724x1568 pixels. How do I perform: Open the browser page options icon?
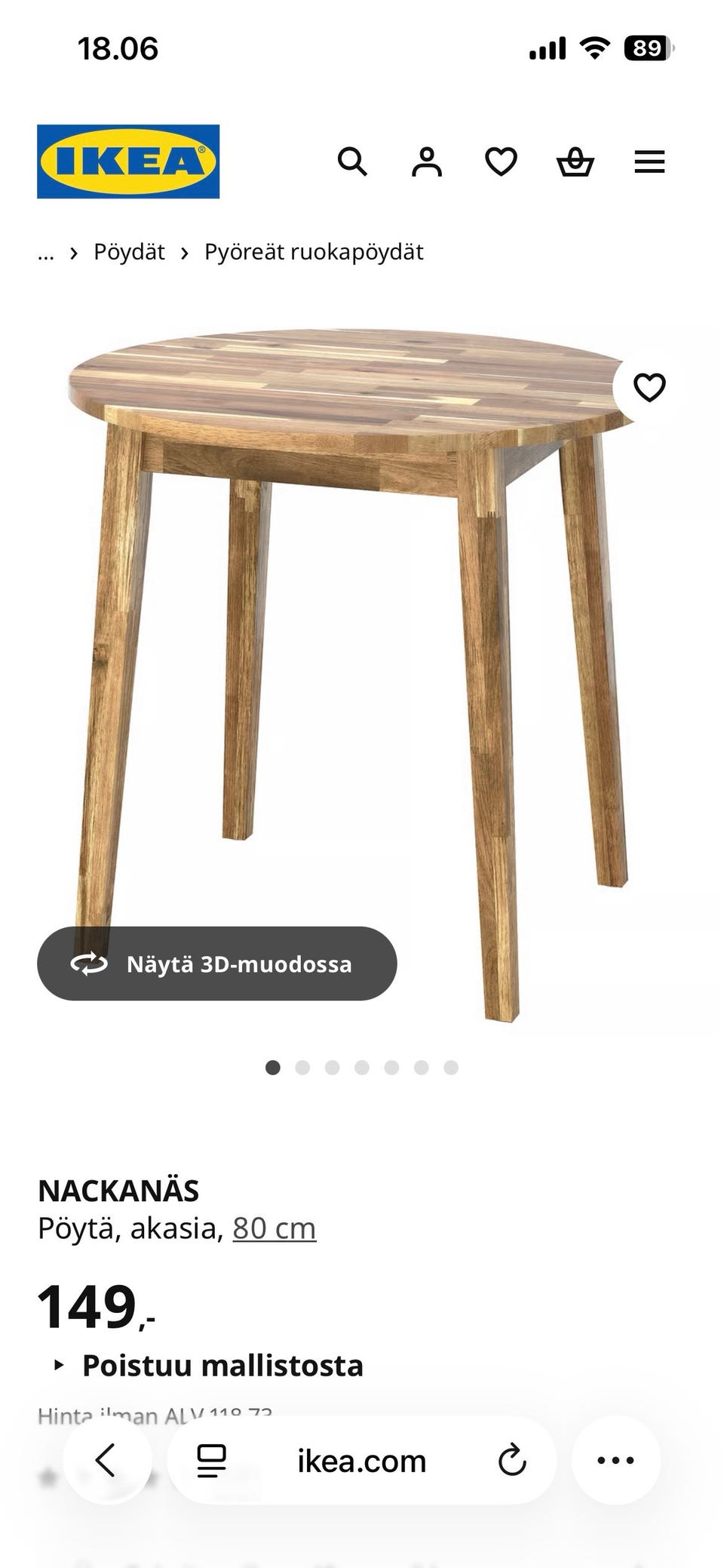pyautogui.click(x=211, y=1460)
